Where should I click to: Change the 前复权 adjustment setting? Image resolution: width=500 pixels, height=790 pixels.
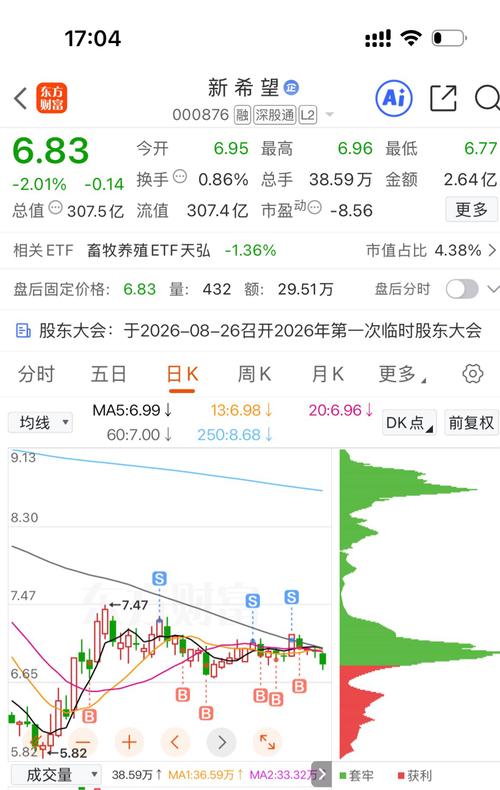(471, 422)
